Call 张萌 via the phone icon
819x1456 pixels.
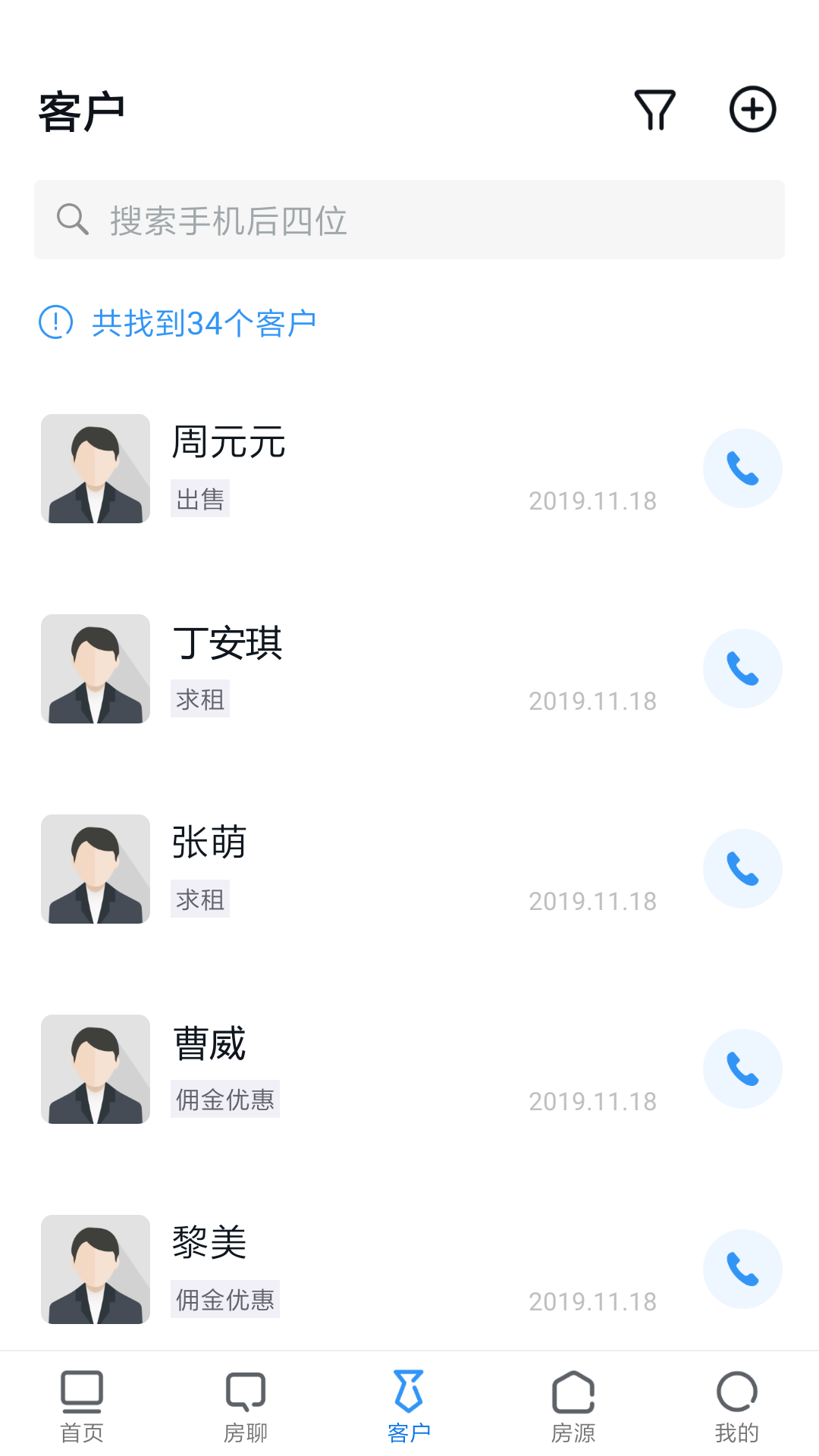click(742, 868)
